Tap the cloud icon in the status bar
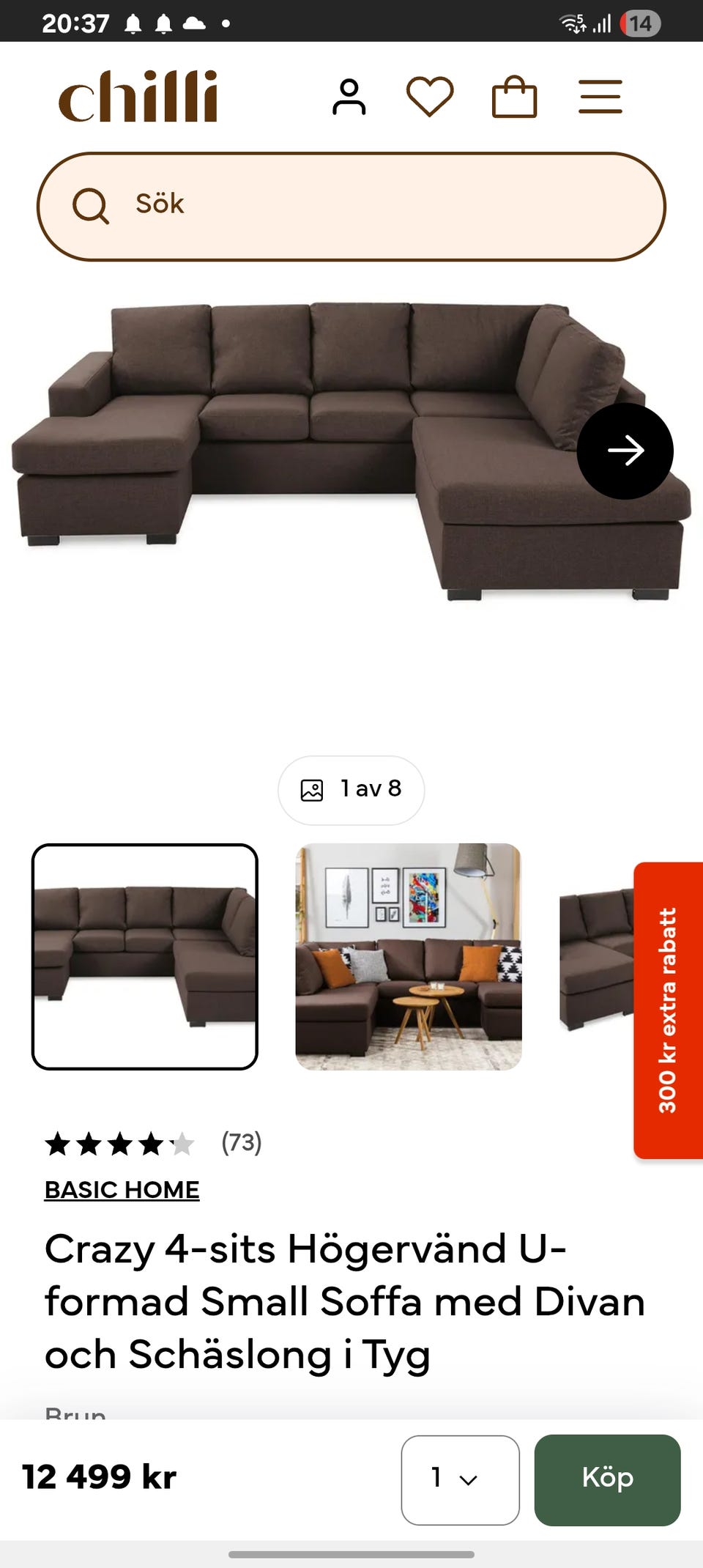 195,23
